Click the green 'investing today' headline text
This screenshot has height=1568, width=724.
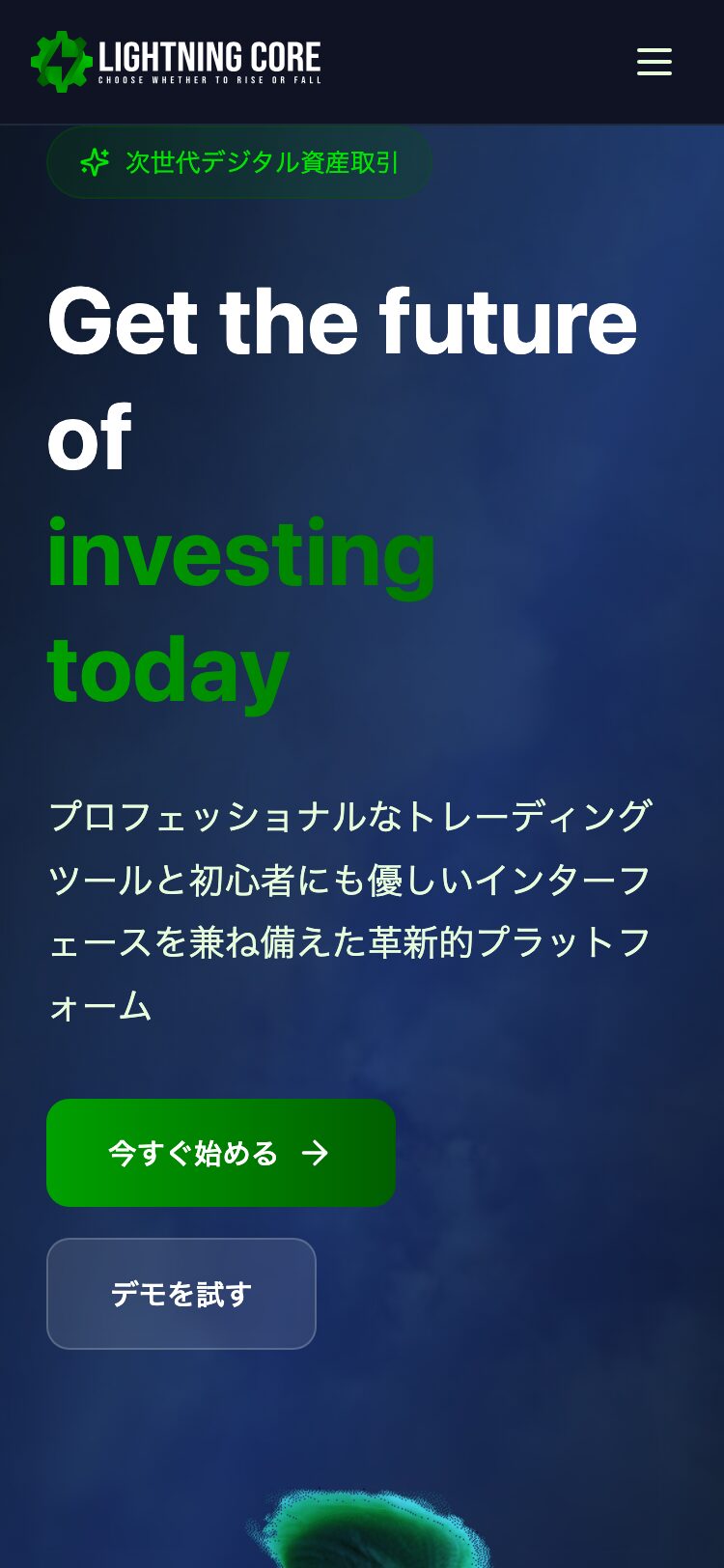click(241, 608)
